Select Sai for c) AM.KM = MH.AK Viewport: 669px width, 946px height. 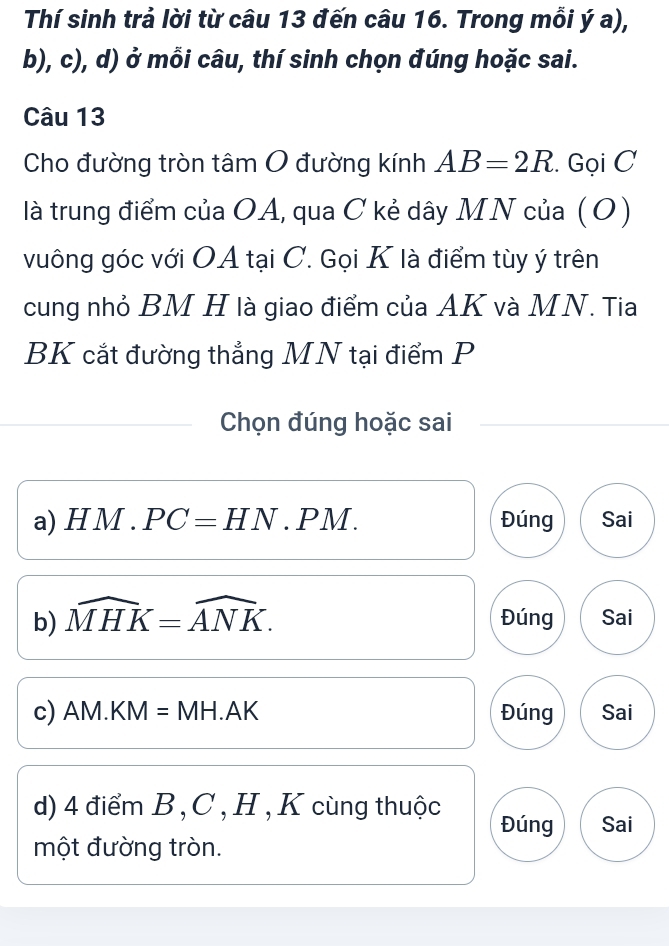[x=617, y=713]
